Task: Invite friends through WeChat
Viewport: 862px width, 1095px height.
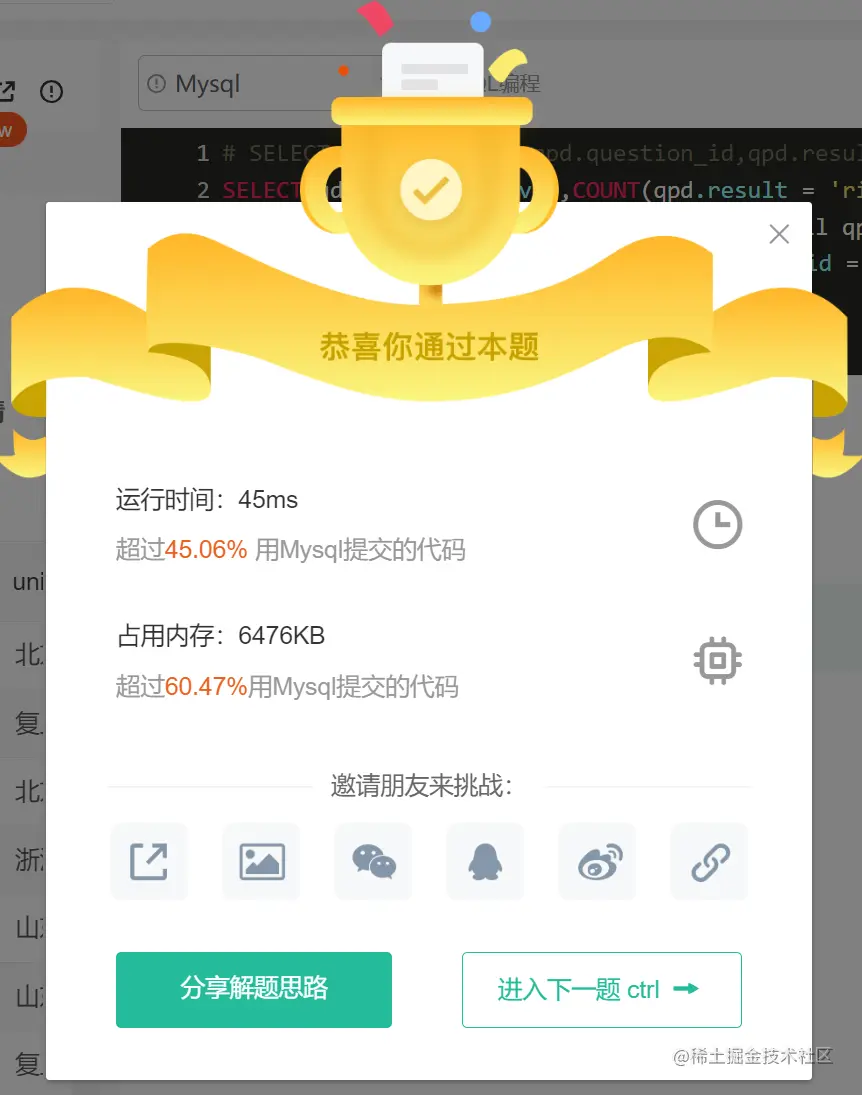Action: click(373, 861)
